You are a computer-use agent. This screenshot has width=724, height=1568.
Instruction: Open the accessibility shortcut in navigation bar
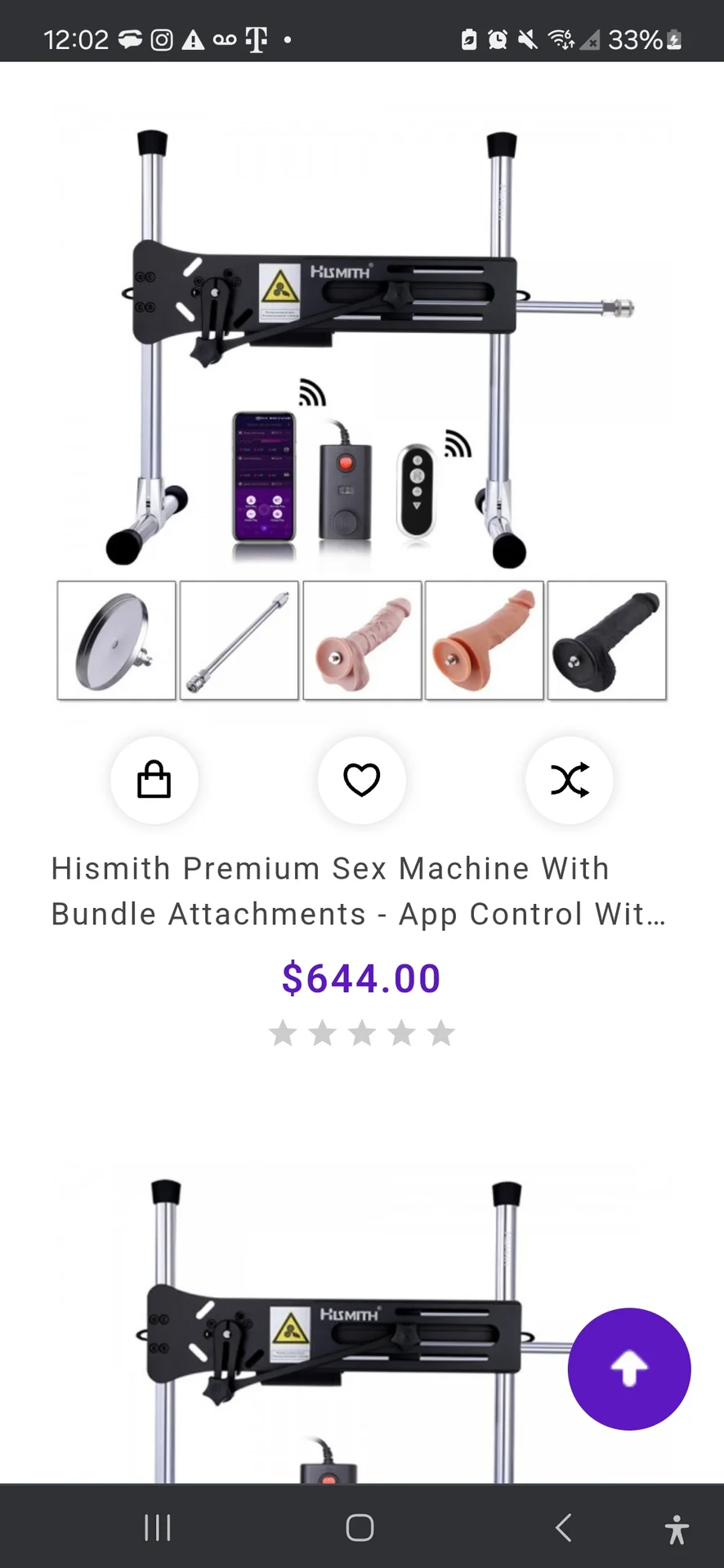[677, 1529]
